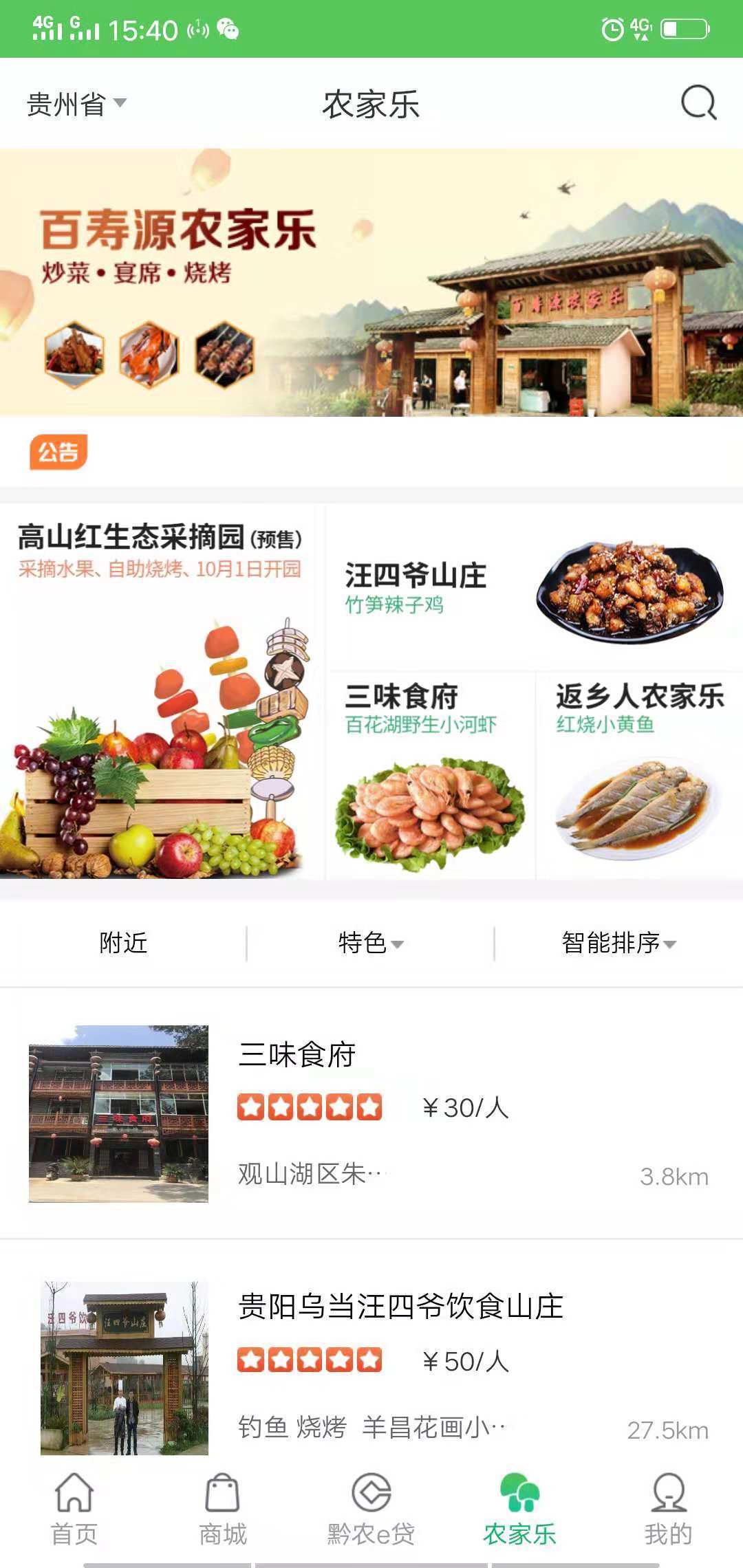The width and height of the screenshot is (743, 1568).
Task: Open the 百寿源农家乐 banner
Action: (x=371, y=282)
